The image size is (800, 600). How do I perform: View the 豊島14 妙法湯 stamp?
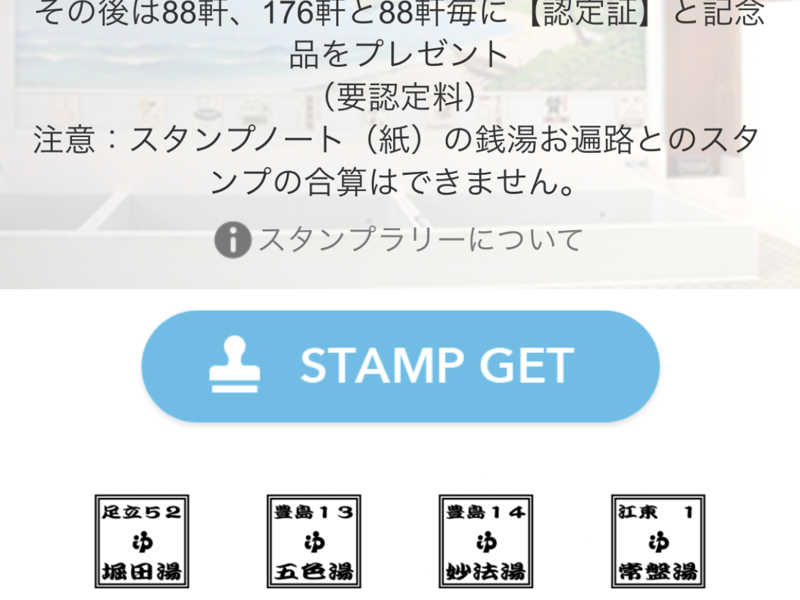coord(485,542)
